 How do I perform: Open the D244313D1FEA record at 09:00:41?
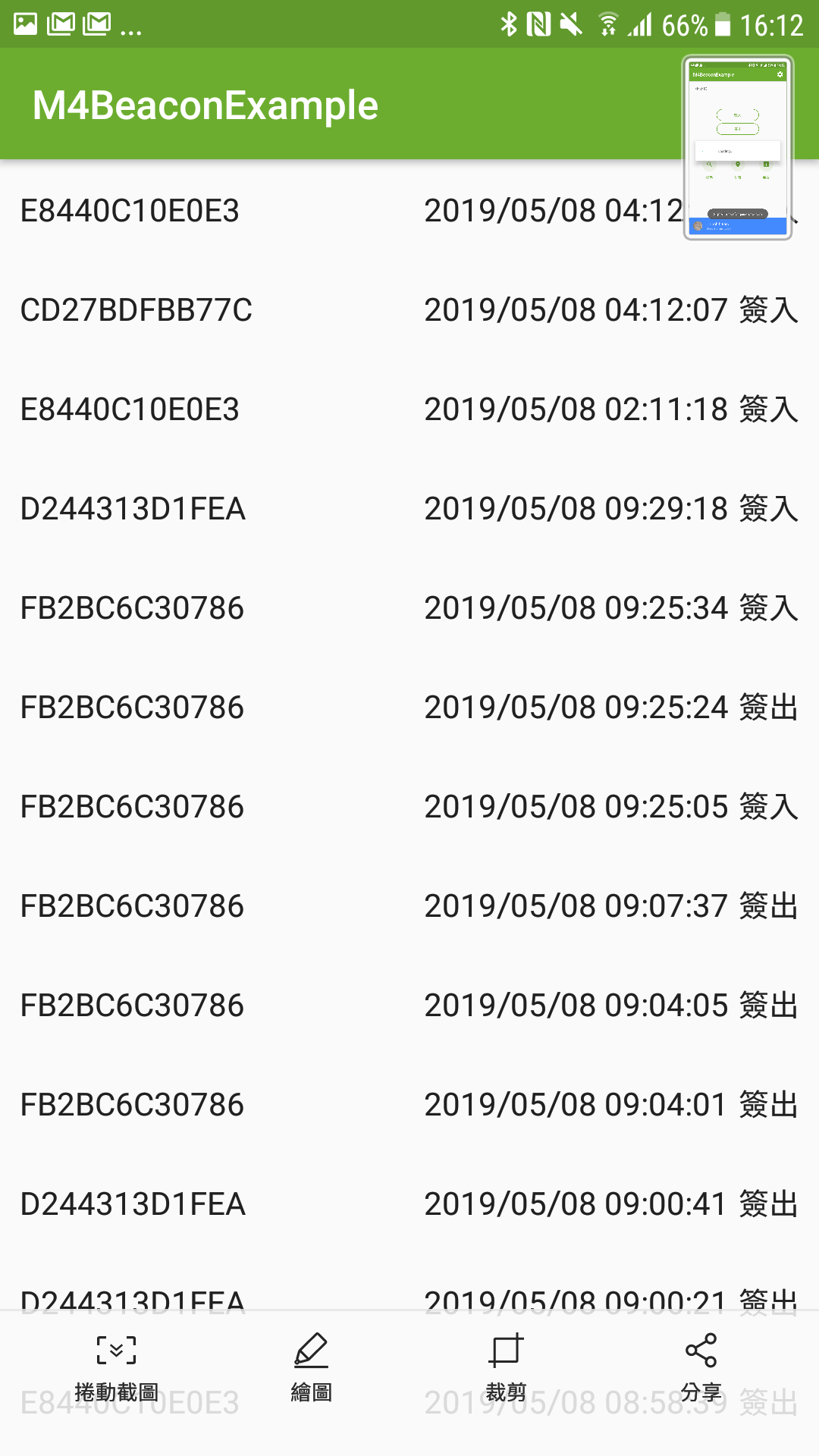click(x=409, y=1204)
